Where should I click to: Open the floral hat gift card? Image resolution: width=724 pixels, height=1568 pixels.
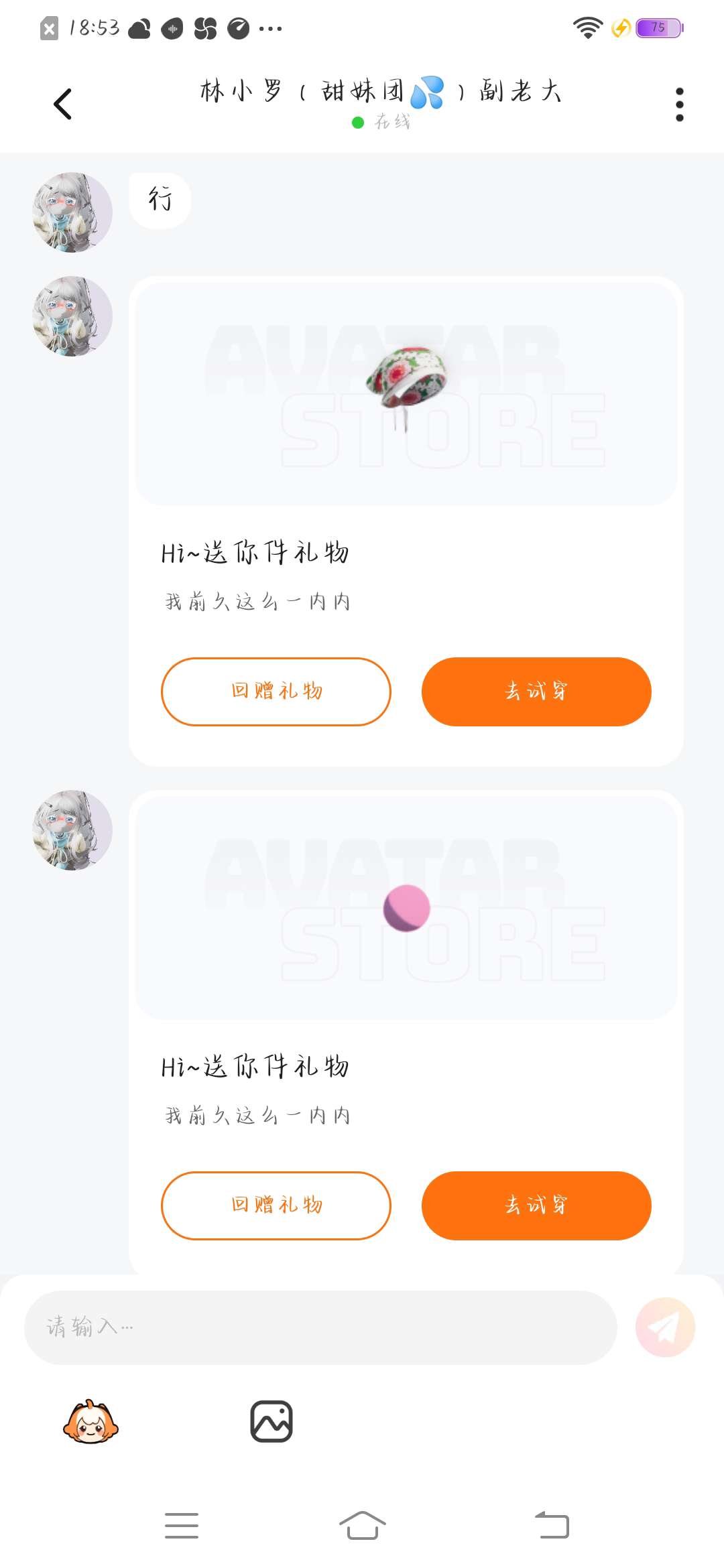coord(406,394)
